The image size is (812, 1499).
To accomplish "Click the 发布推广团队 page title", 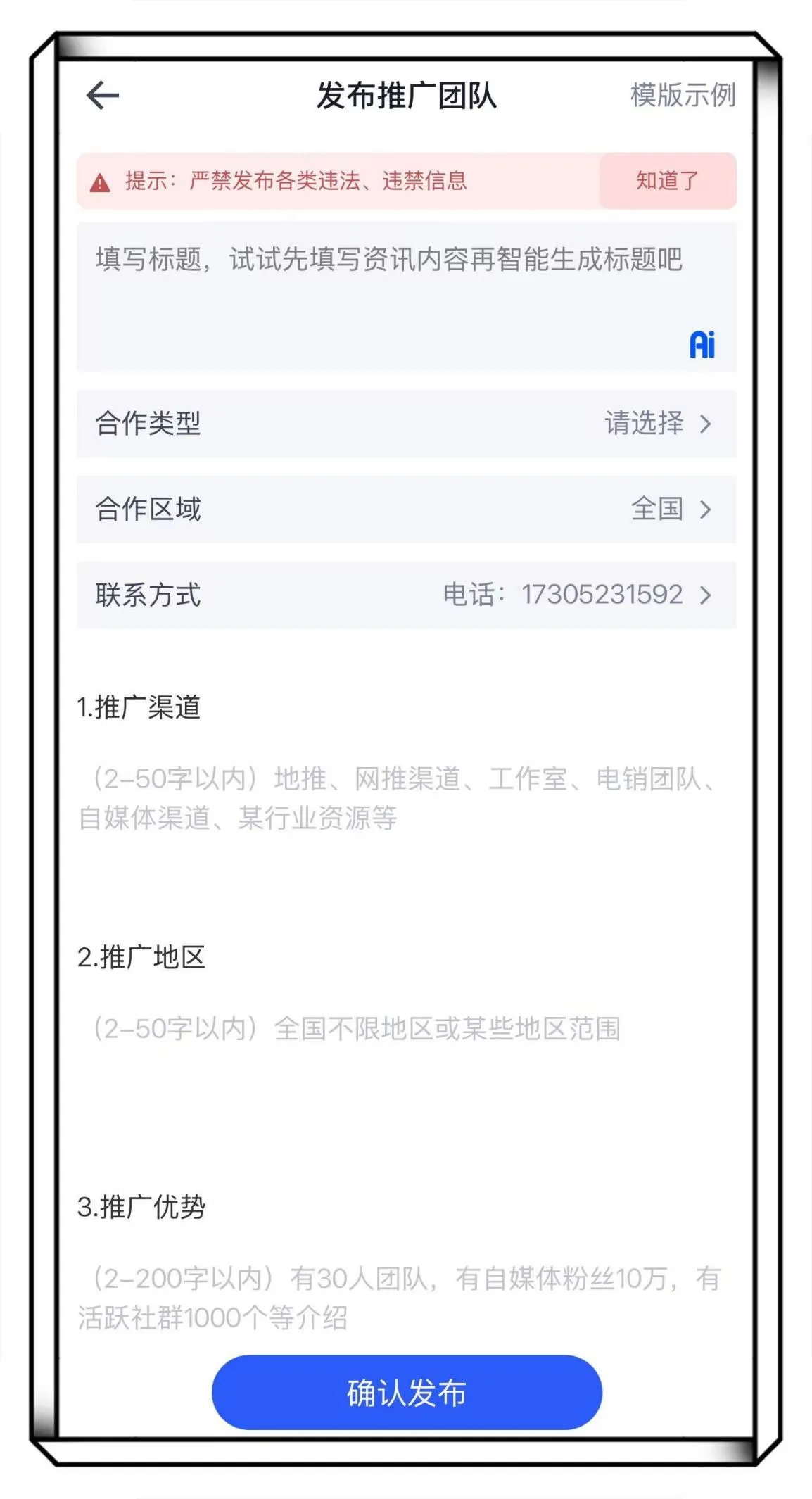I will (x=406, y=96).
